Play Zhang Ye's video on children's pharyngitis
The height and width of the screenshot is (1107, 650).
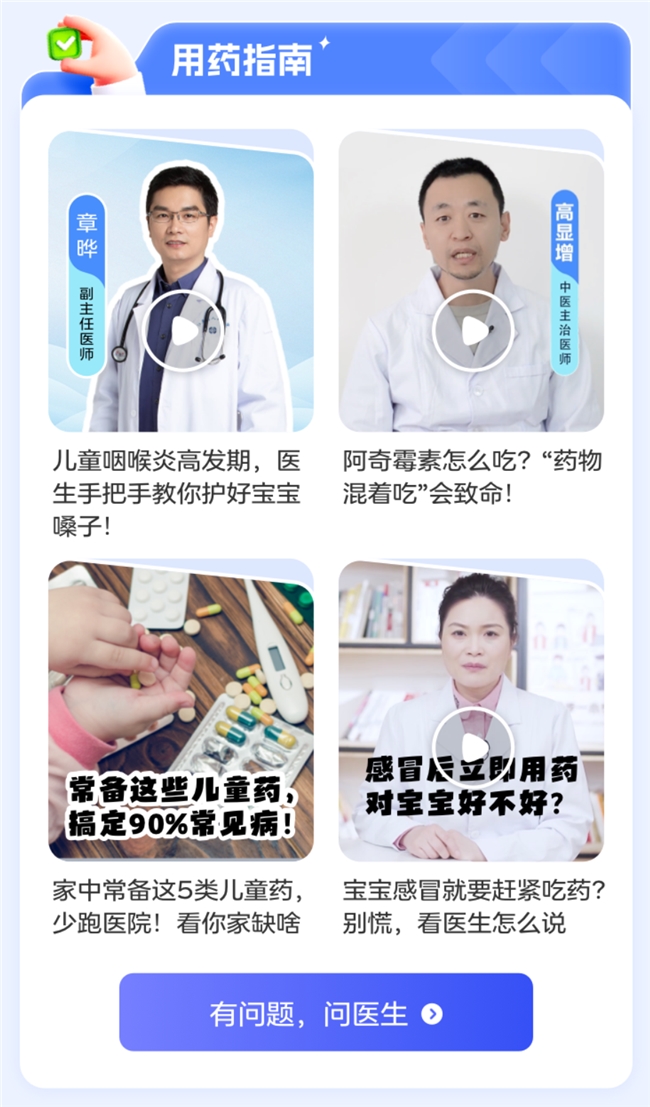[x=183, y=331]
